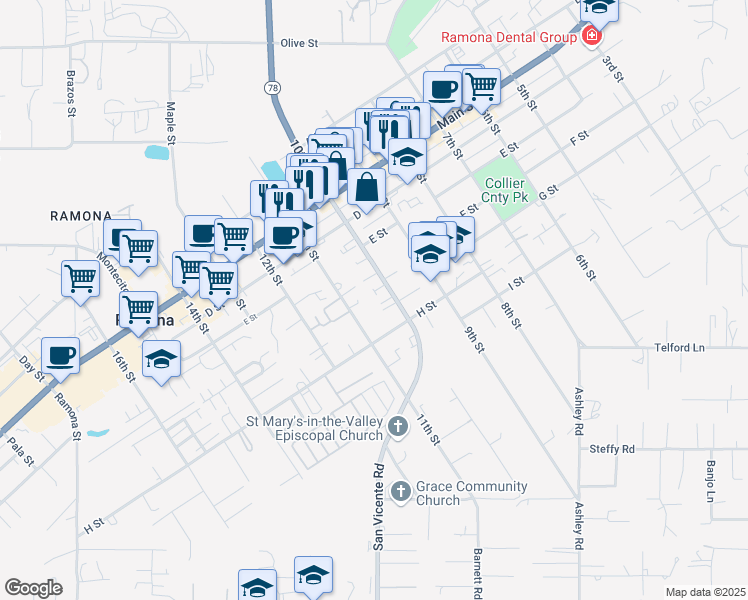Select the shopping bag marker by D St
The image size is (748, 600).
click(x=366, y=190)
